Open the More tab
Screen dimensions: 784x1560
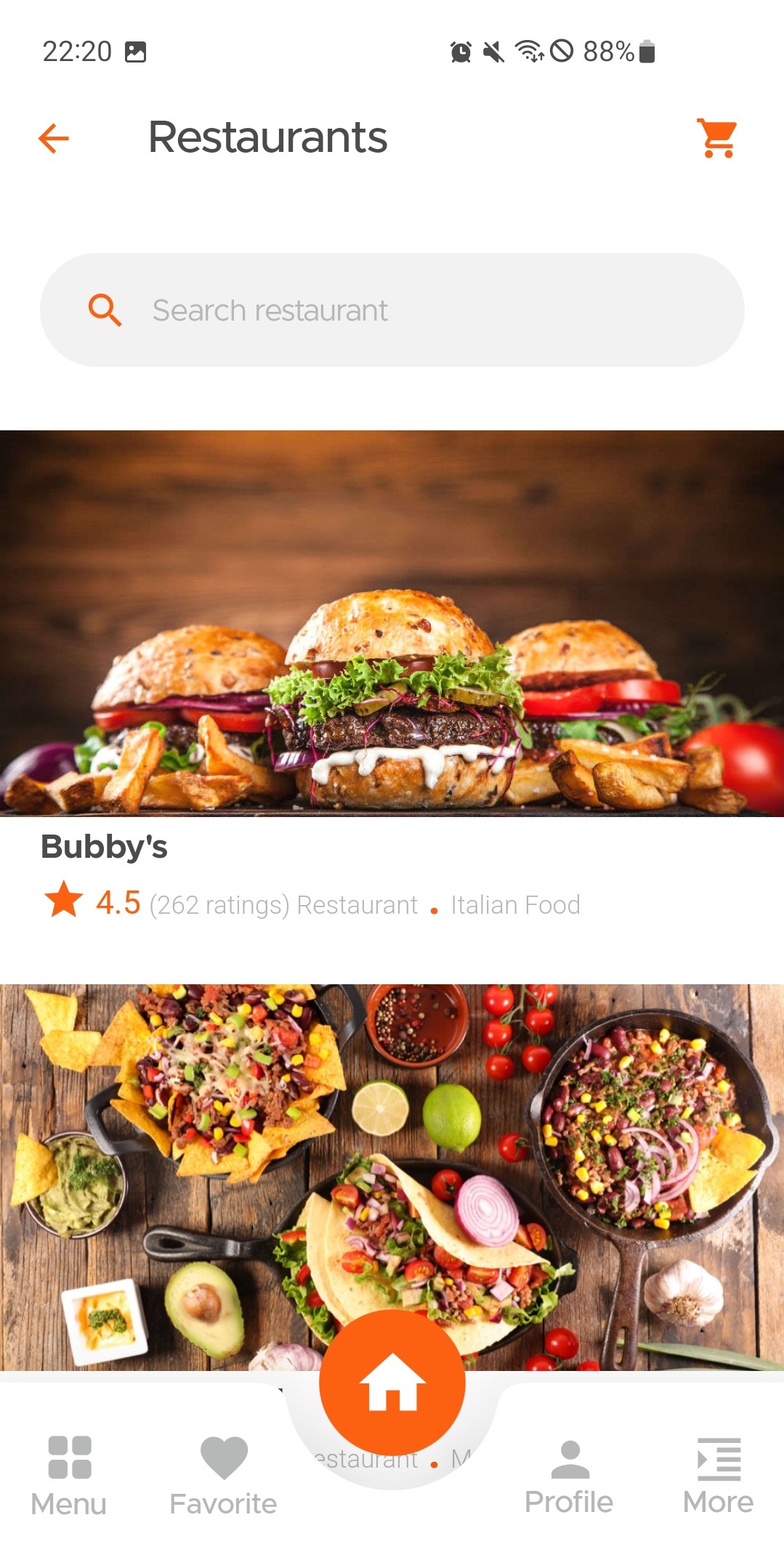click(718, 1476)
